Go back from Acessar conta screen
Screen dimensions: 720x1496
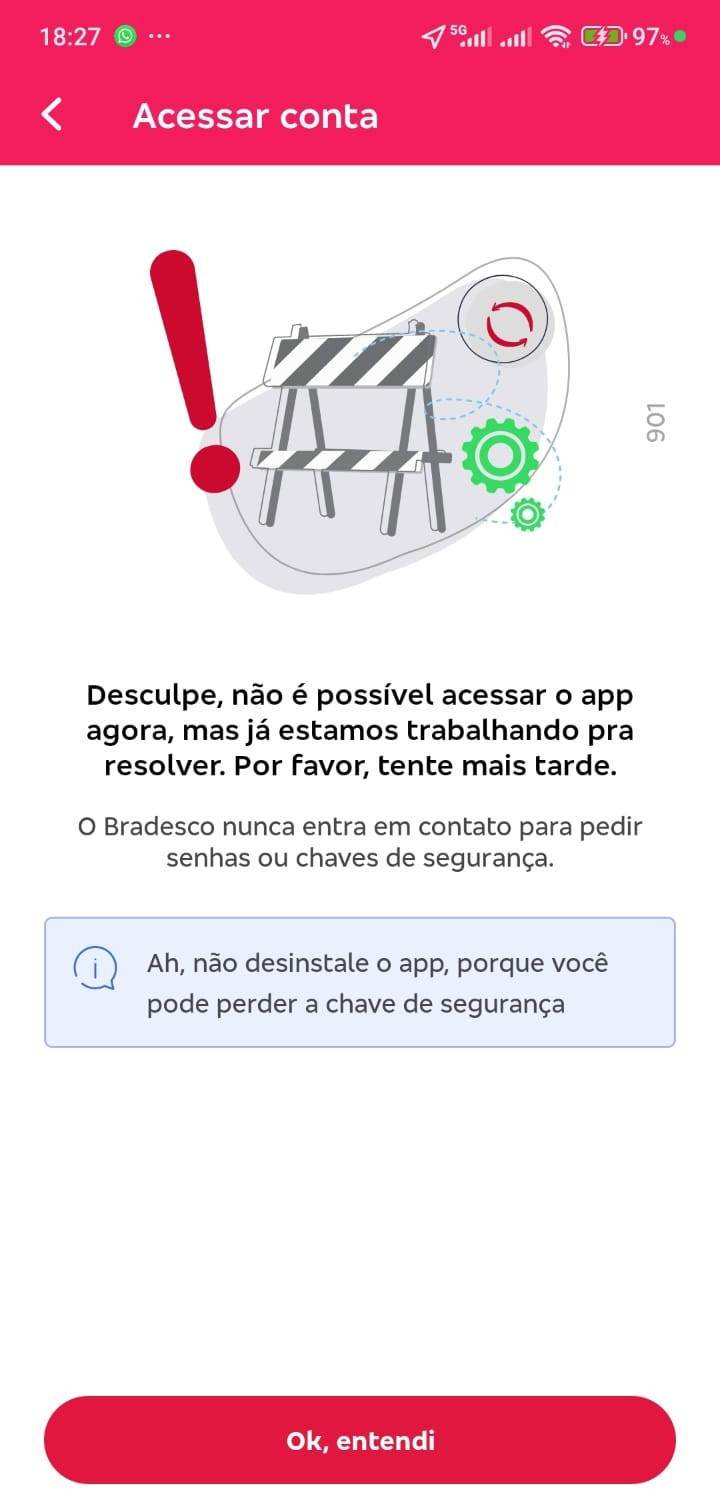point(52,115)
